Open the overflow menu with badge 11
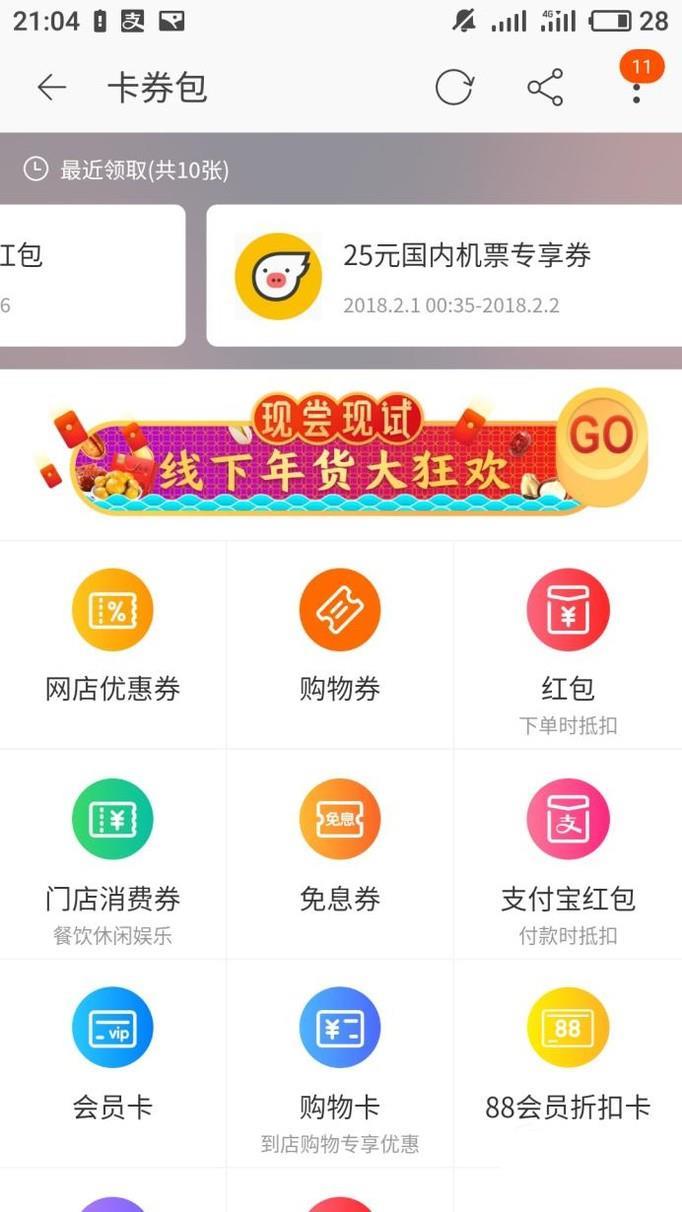This screenshot has height=1212, width=682. 636,86
